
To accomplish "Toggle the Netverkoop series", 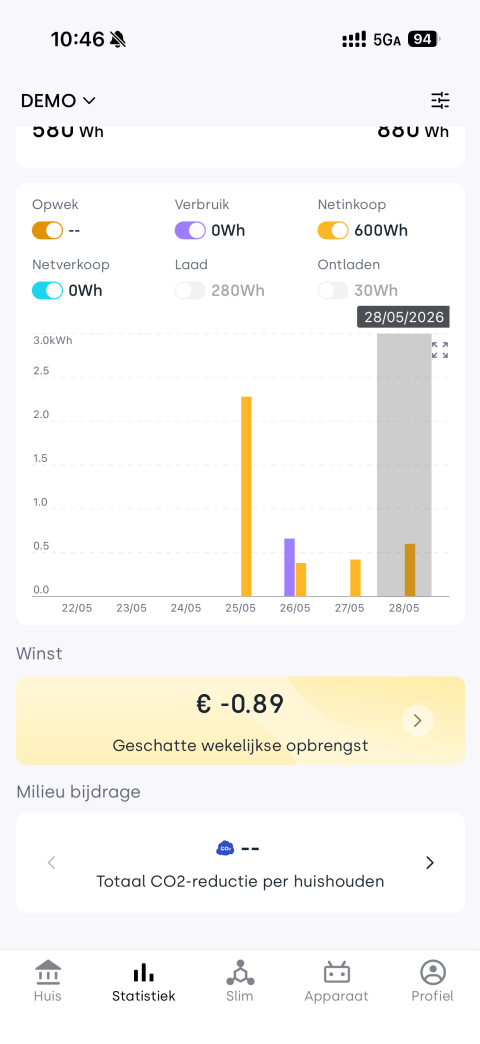I will [47, 290].
